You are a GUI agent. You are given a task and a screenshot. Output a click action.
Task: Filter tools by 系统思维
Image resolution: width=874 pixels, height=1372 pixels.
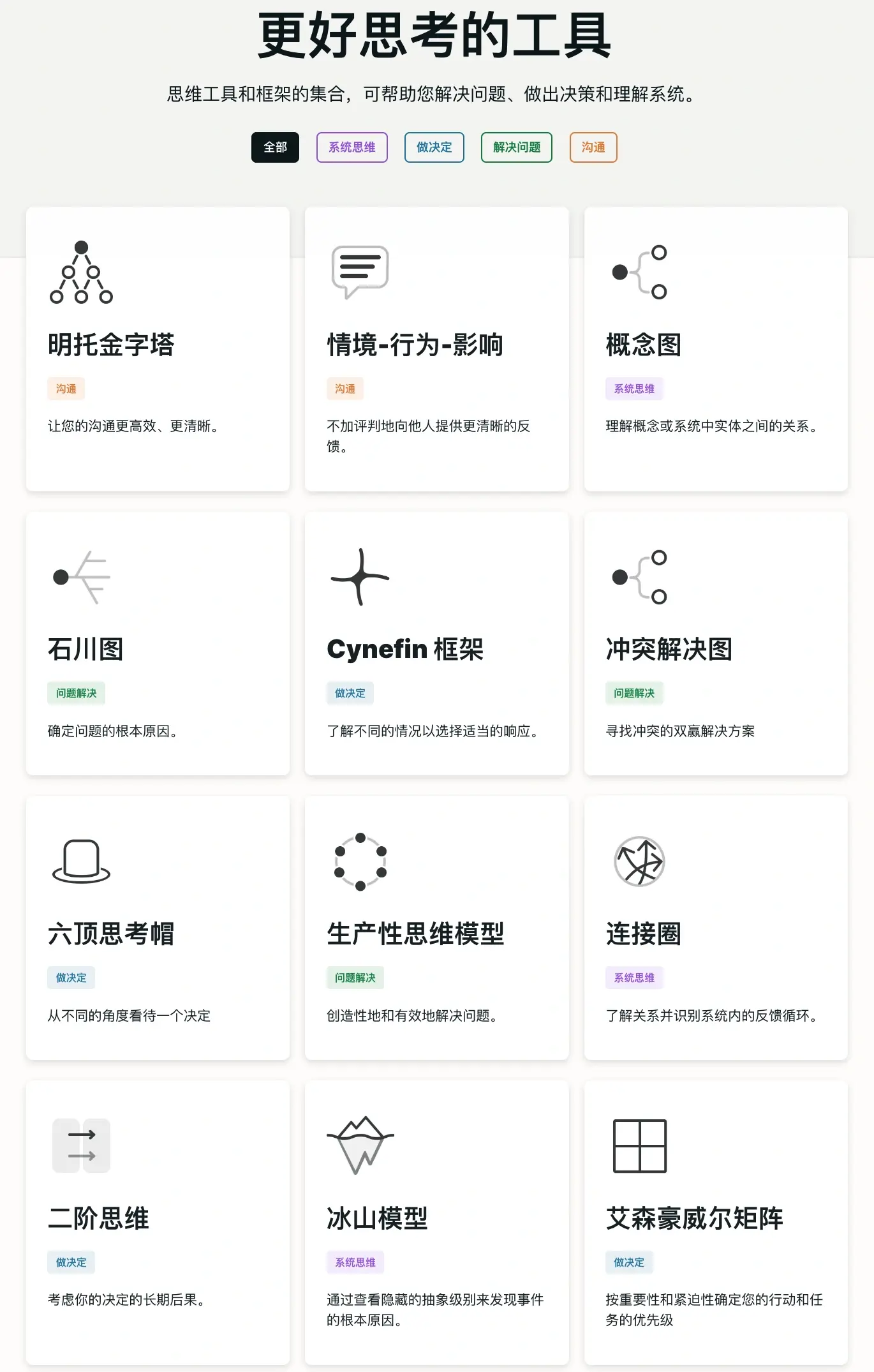(352, 147)
